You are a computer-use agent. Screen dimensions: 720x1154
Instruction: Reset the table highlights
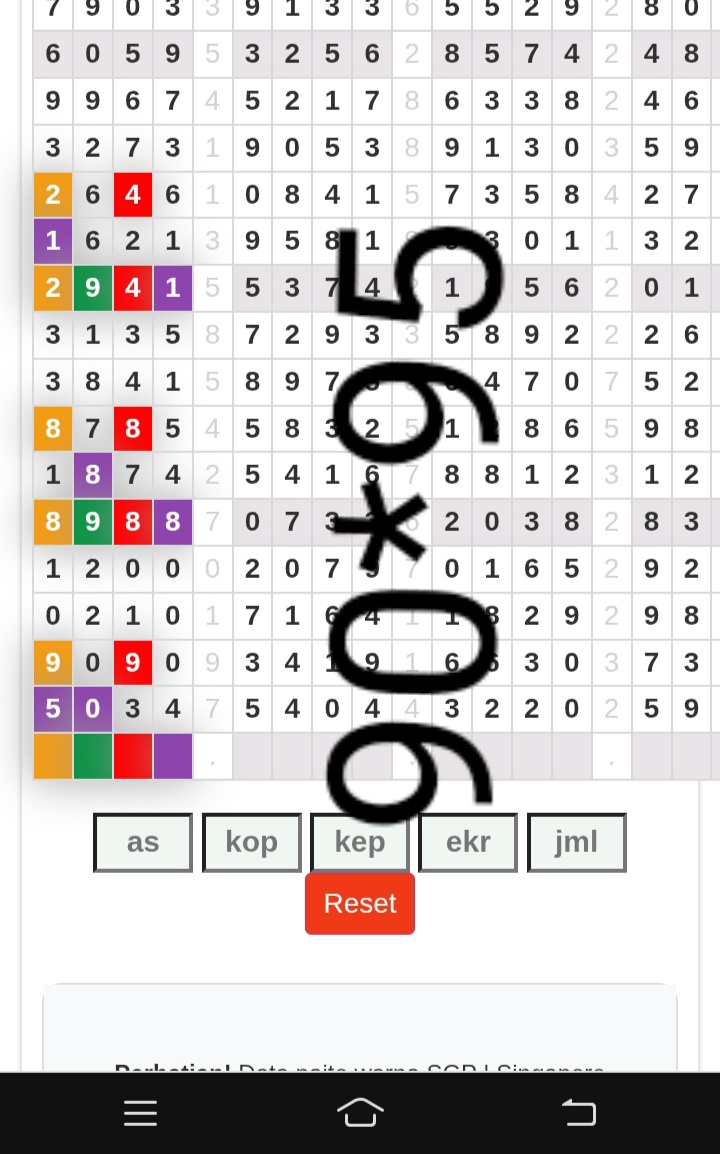tap(360, 904)
